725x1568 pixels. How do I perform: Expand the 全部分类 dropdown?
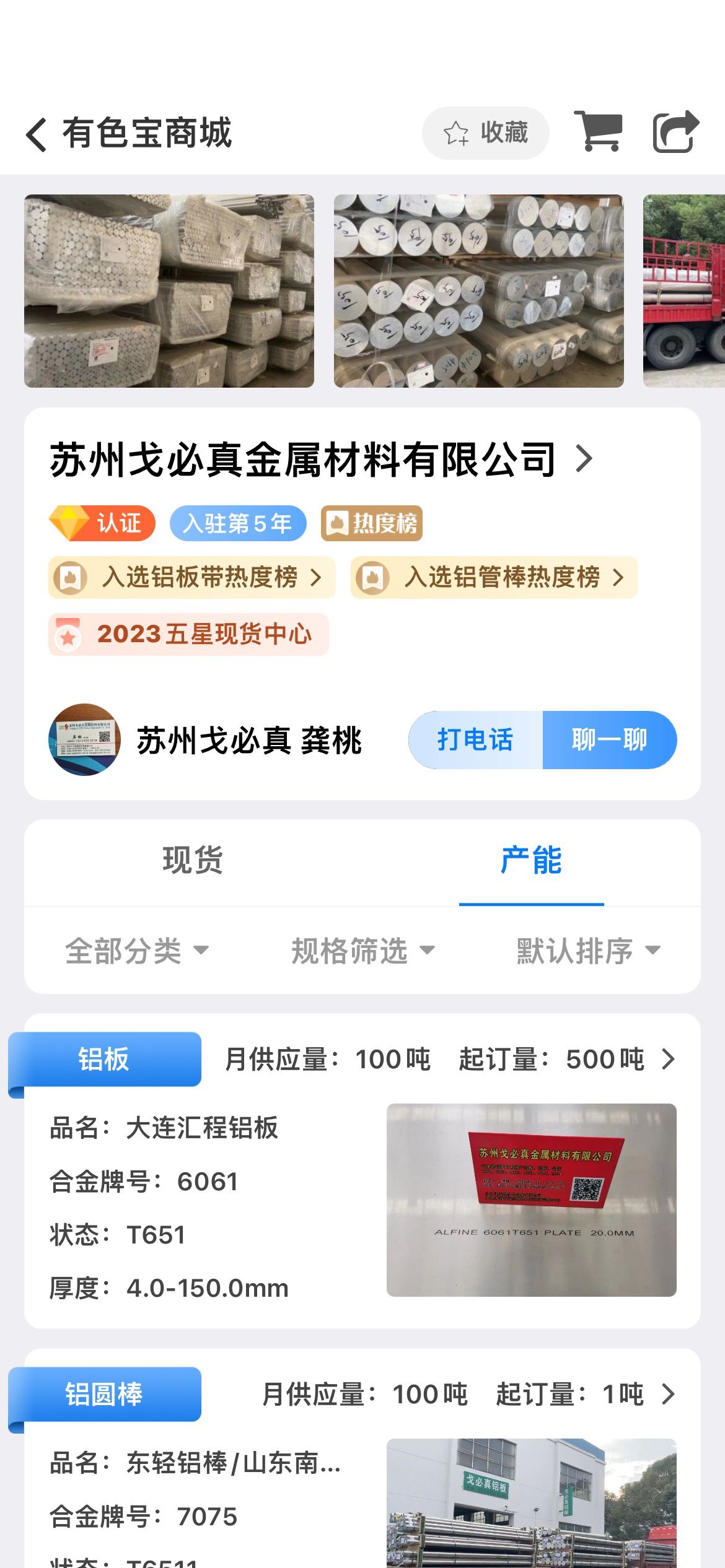point(137,951)
